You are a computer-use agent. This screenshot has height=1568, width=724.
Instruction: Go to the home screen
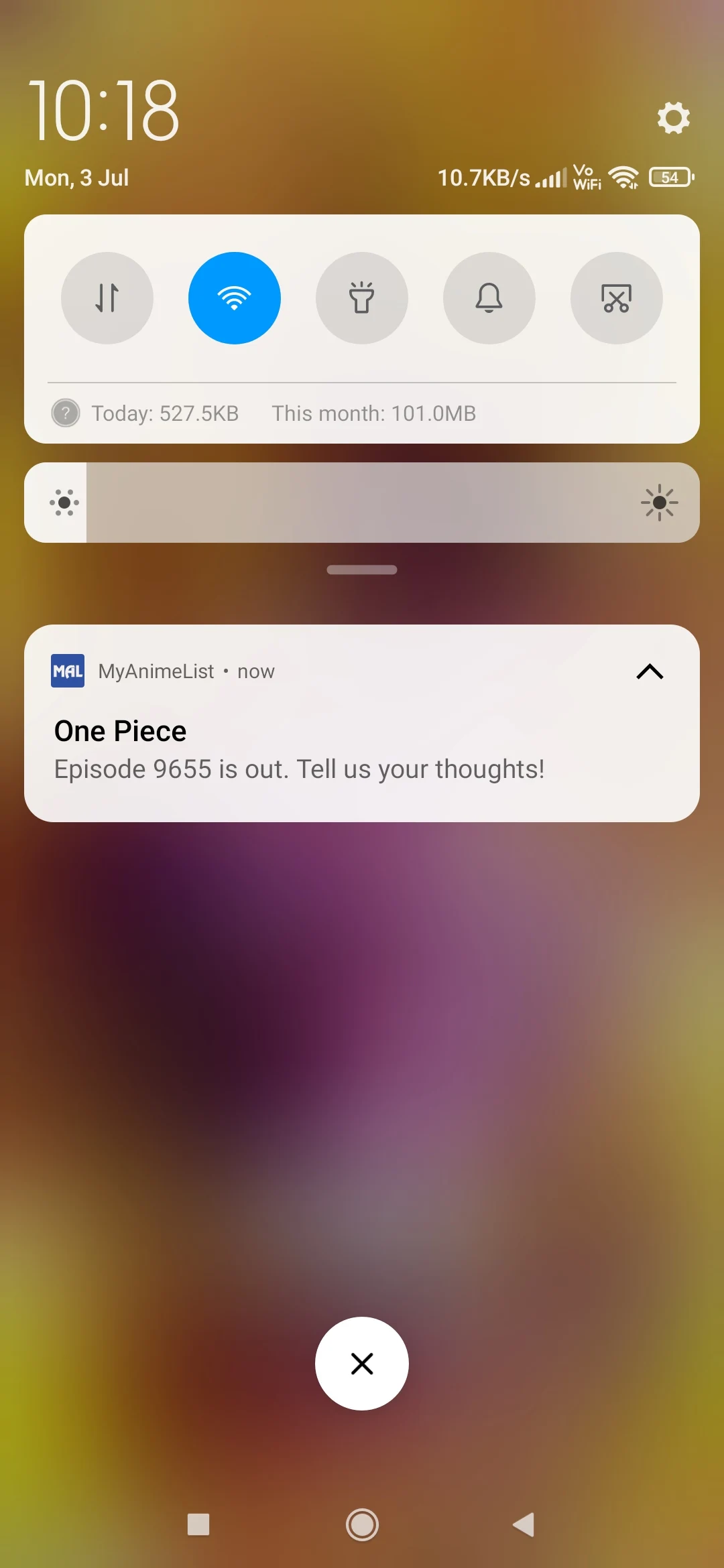pyautogui.click(x=362, y=1525)
